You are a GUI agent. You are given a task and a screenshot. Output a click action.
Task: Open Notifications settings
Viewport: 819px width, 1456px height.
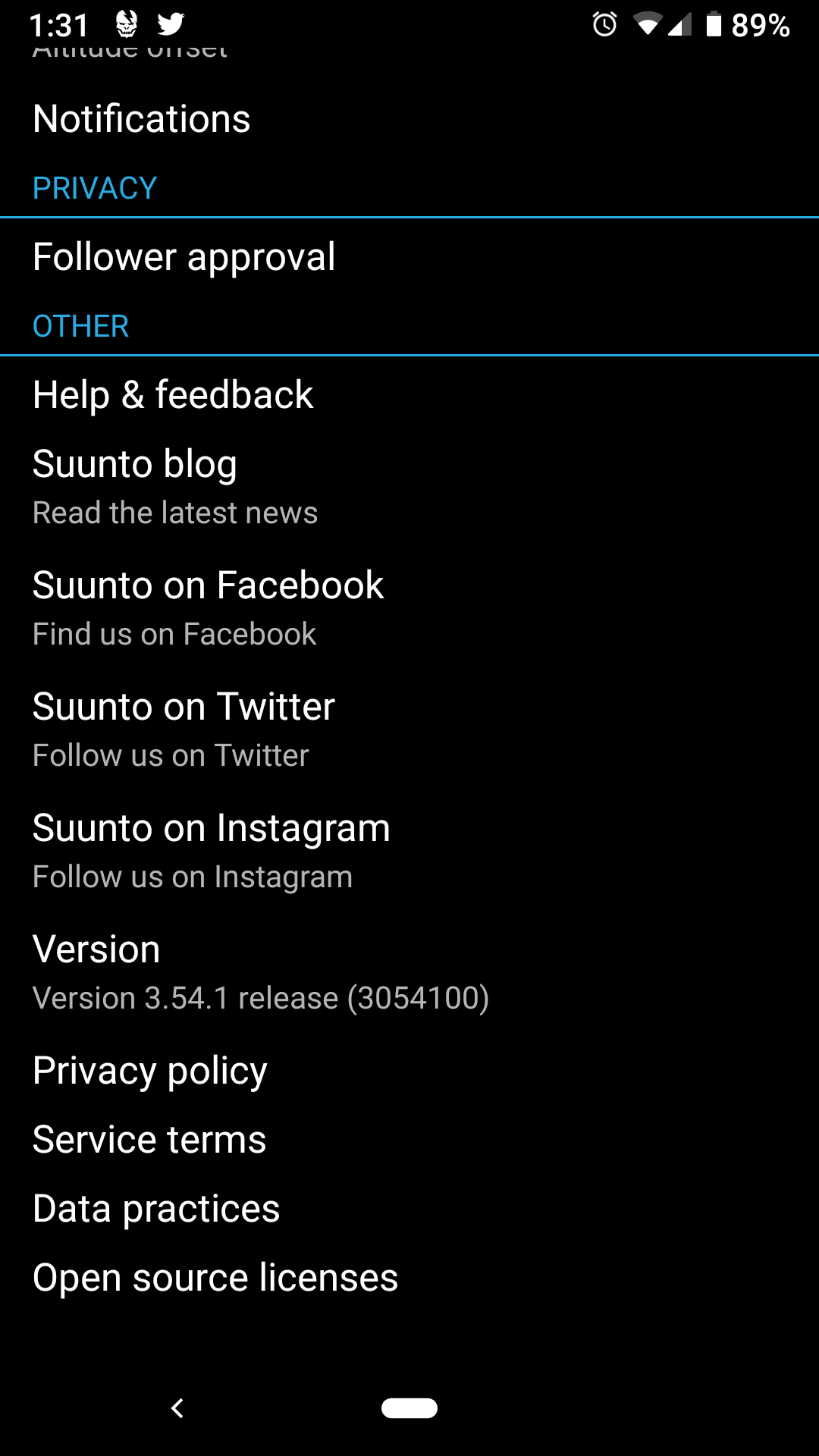(409, 119)
